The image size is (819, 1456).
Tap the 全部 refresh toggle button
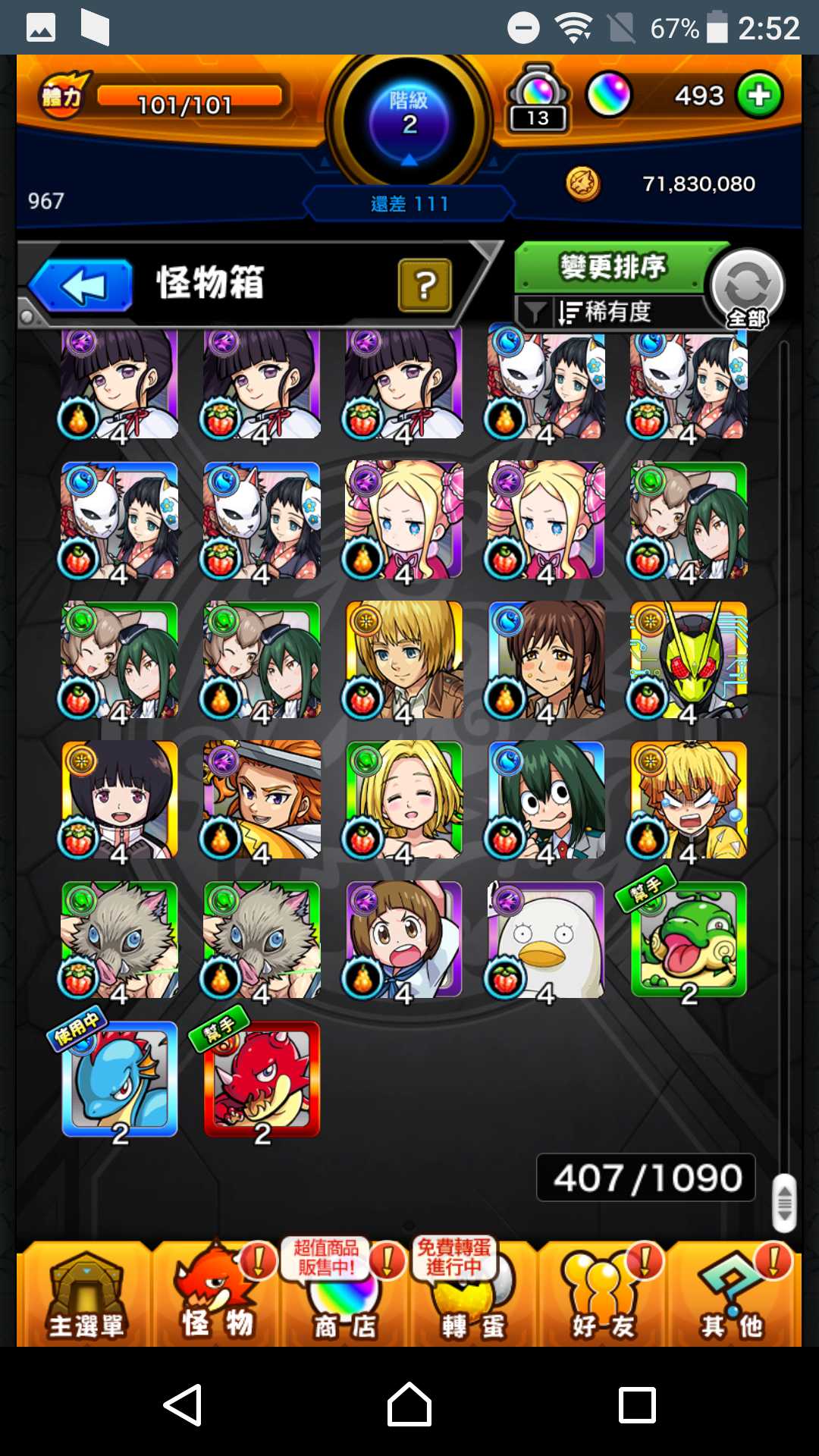[x=747, y=288]
